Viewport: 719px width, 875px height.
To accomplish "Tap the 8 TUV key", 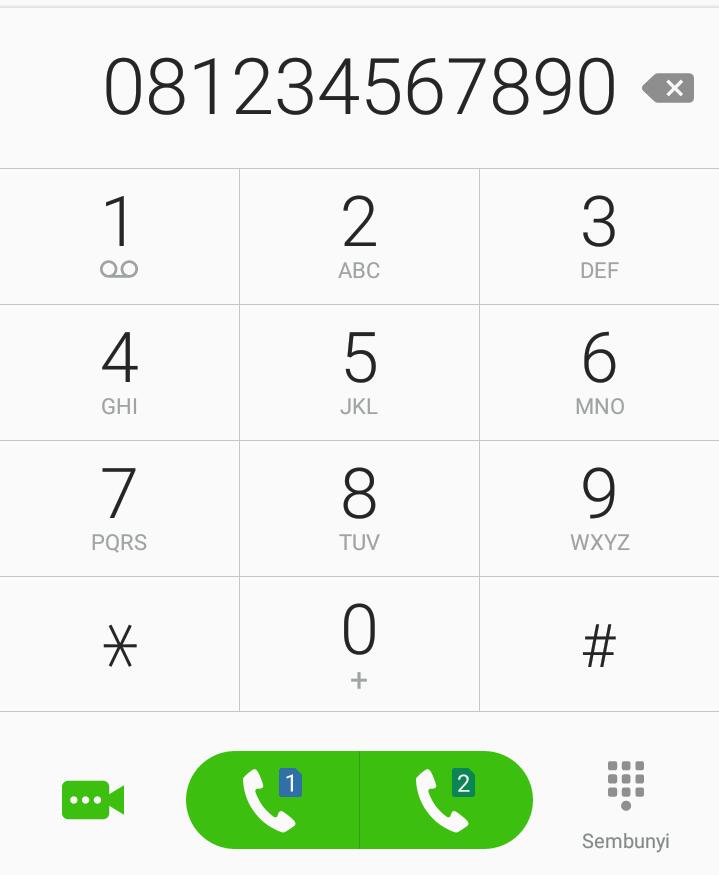I will 359,509.
